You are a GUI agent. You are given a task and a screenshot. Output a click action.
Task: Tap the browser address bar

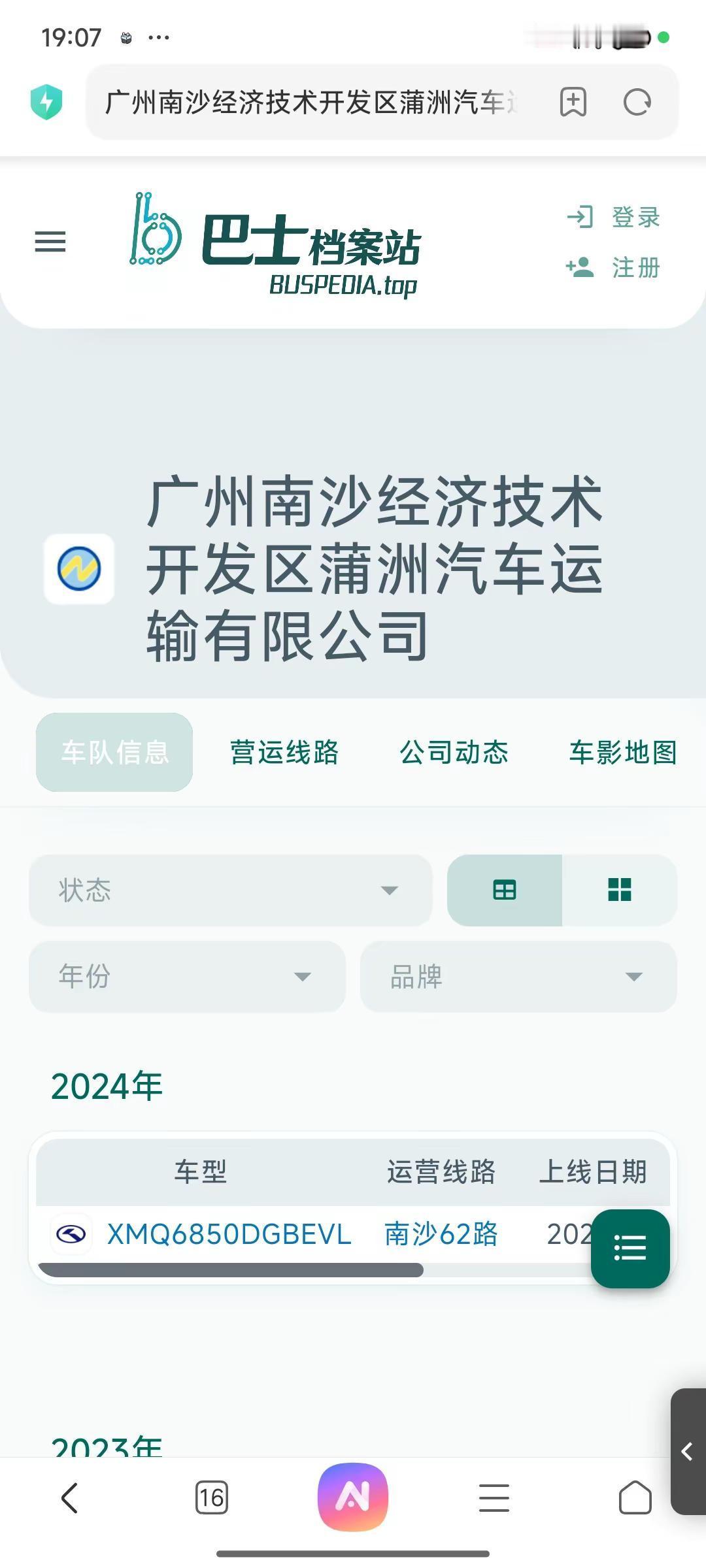pos(307,103)
